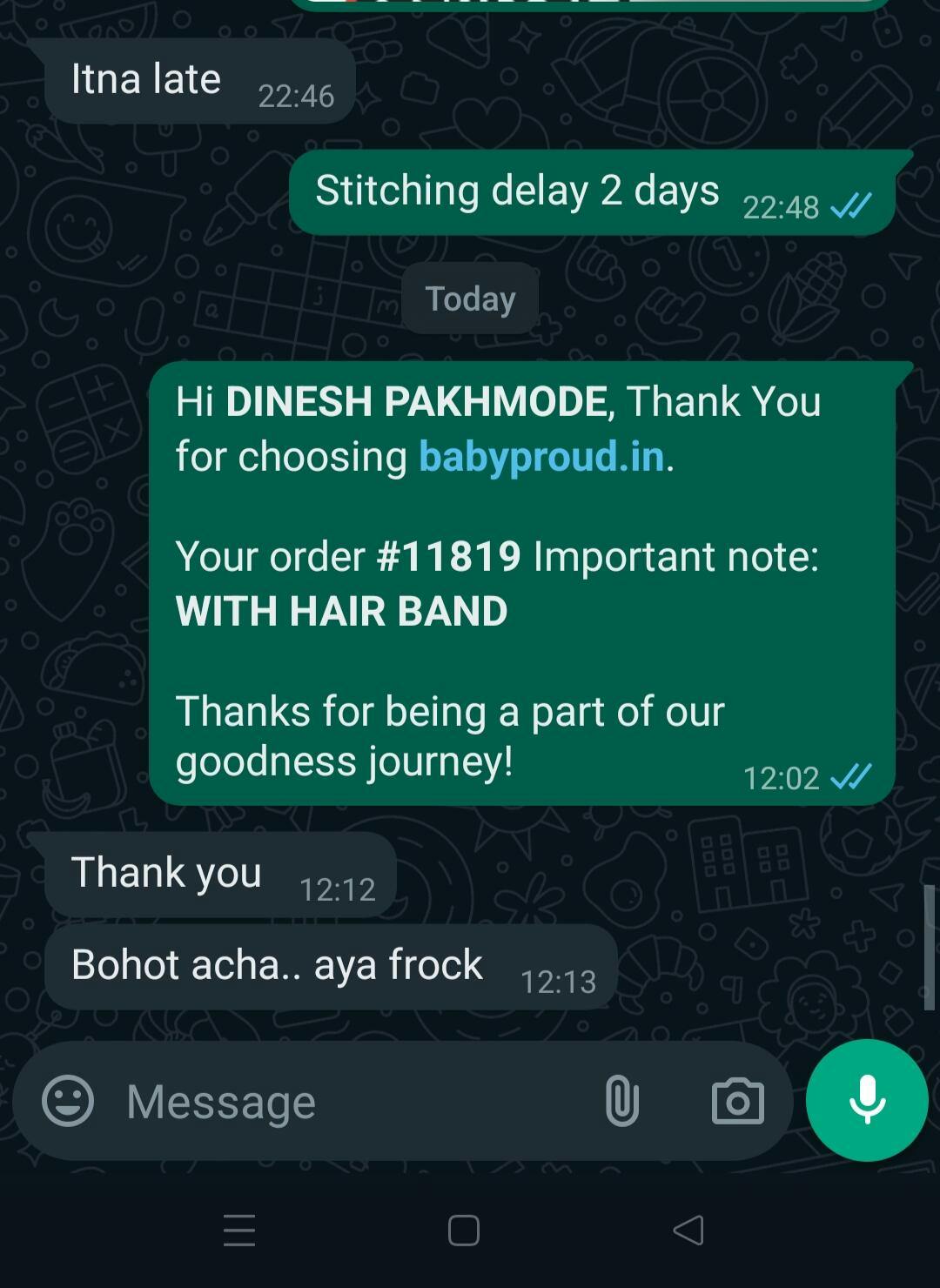Record a voice message
This screenshot has width=940, height=1288.
pos(867,1100)
